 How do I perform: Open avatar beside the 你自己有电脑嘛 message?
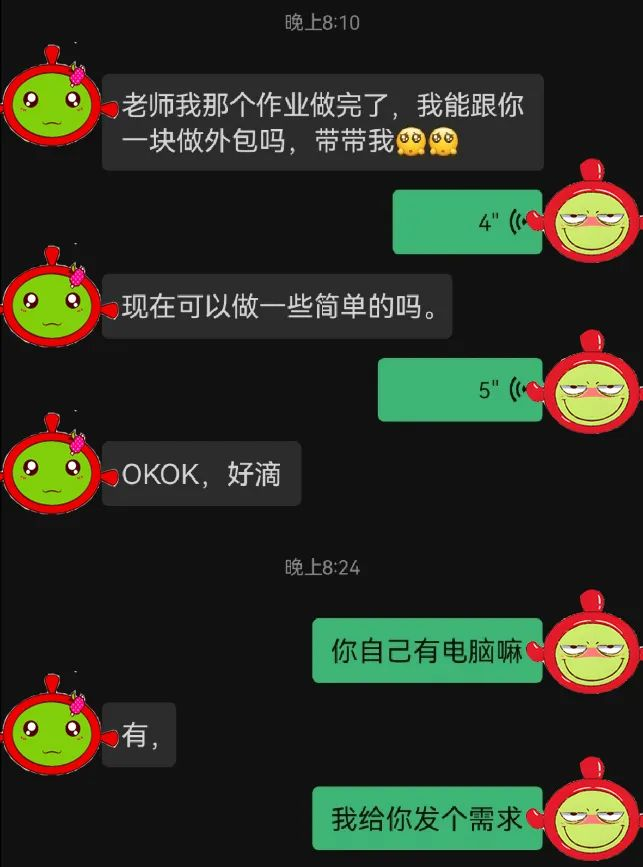[x=592, y=652]
